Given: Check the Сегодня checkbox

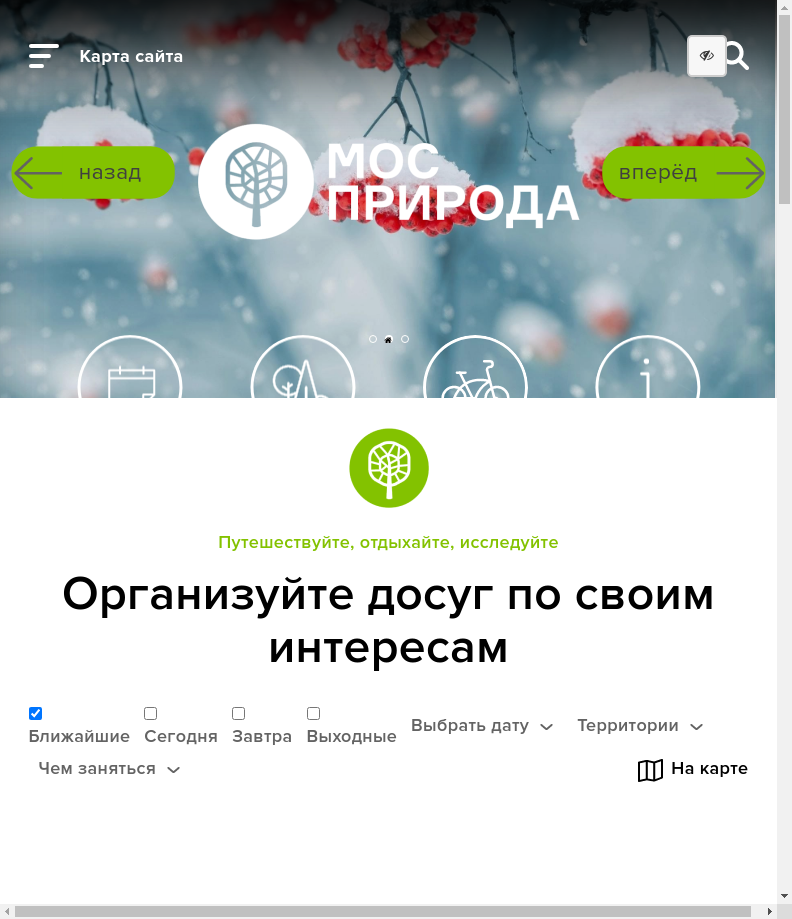Looking at the screenshot, I should [x=151, y=713].
